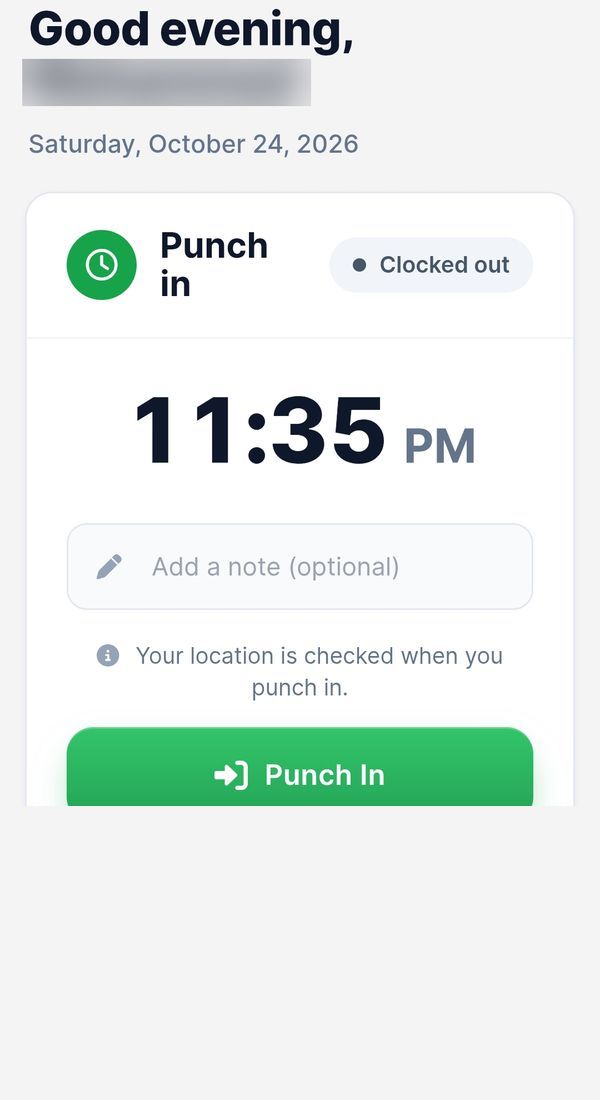
Task: Focus the Add a note field
Action: (300, 566)
